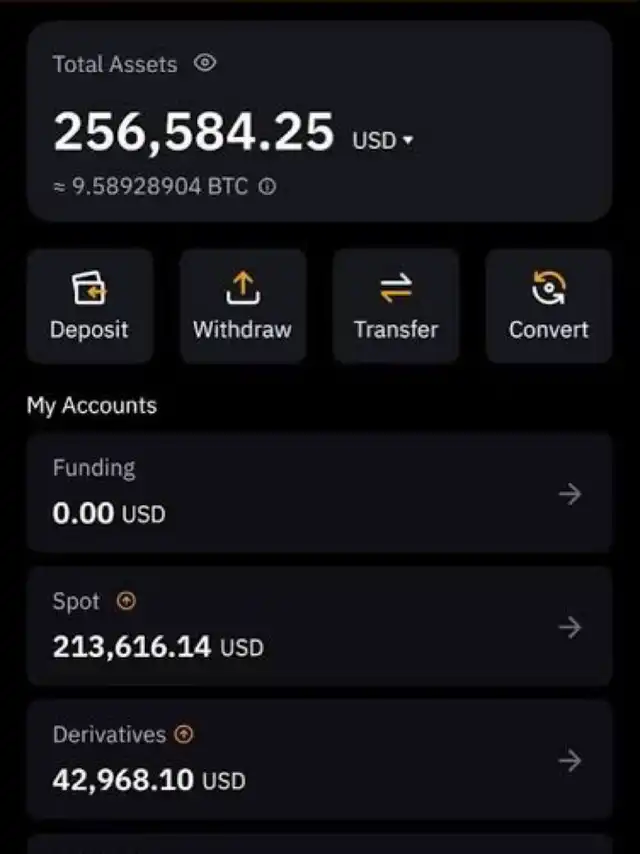Open the Deposit option
The height and width of the screenshot is (854, 640).
pos(90,306)
